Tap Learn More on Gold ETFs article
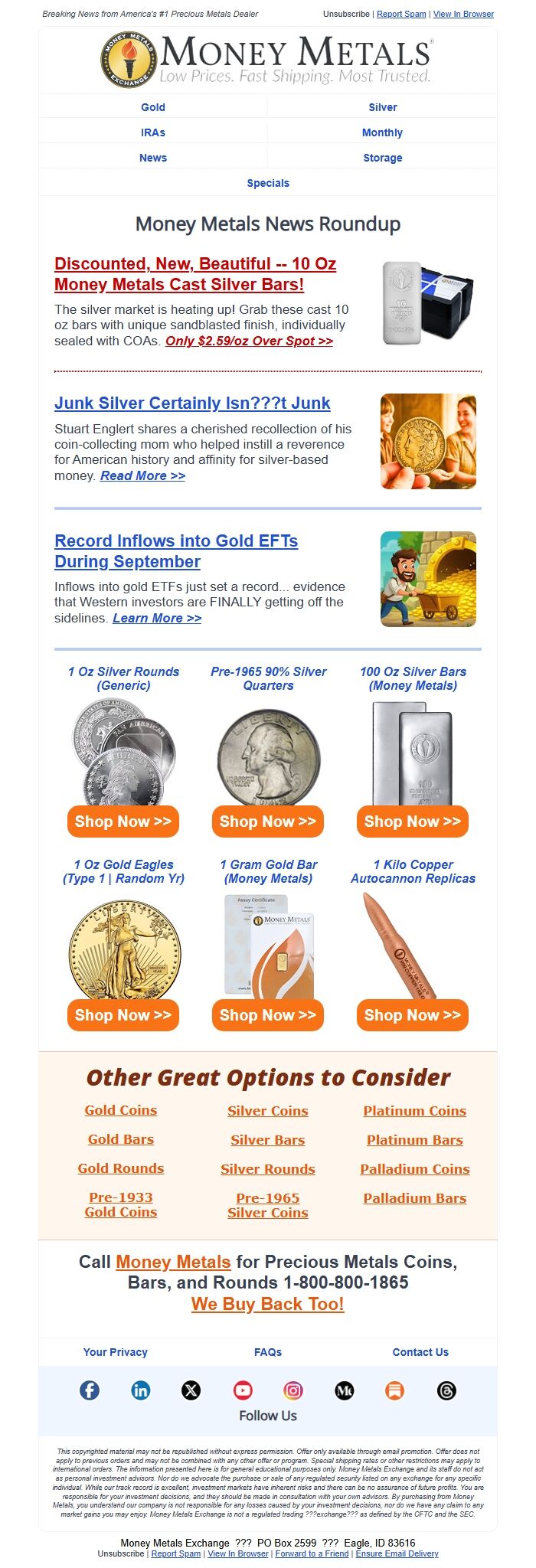Image resolution: width=536 pixels, height=1568 pixels. click(157, 618)
